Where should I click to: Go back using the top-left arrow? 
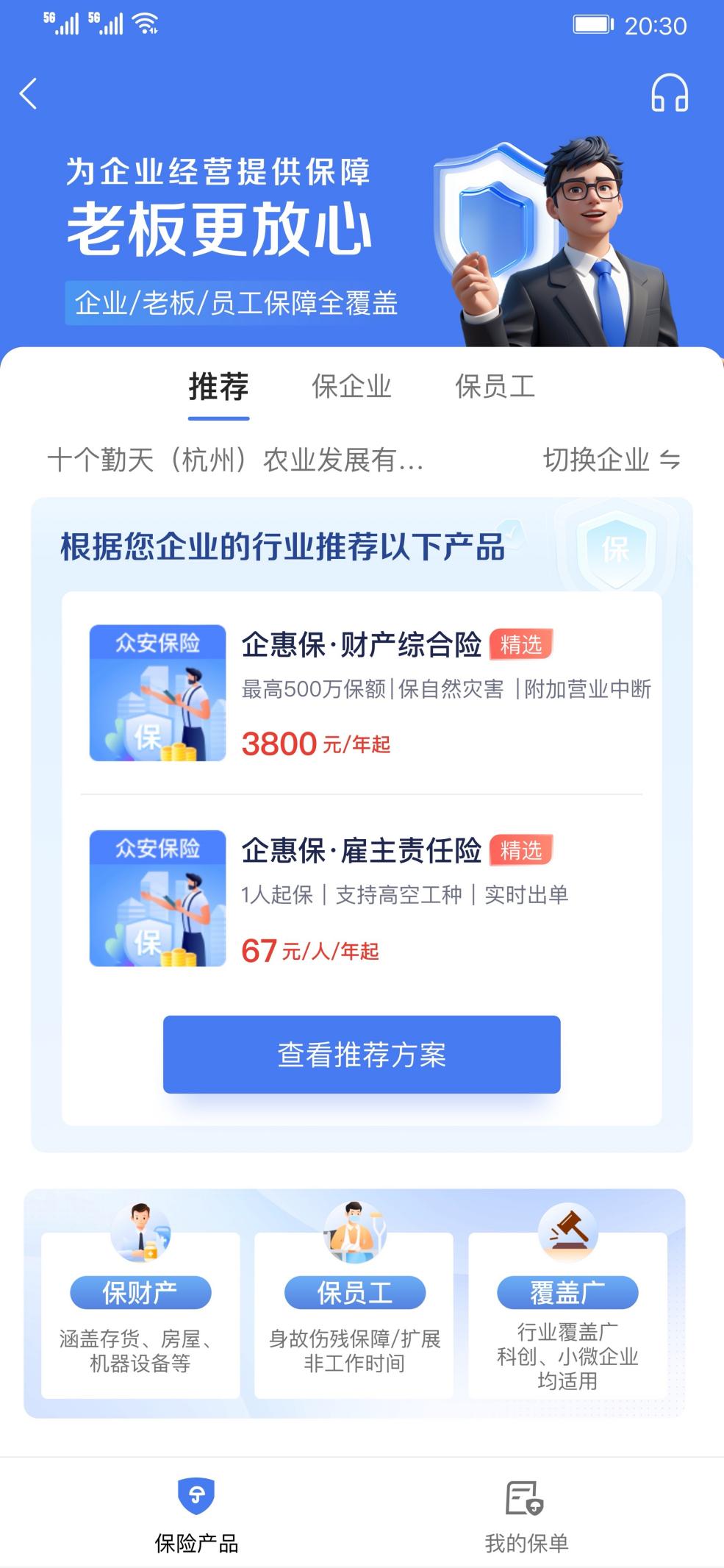pos(29,94)
